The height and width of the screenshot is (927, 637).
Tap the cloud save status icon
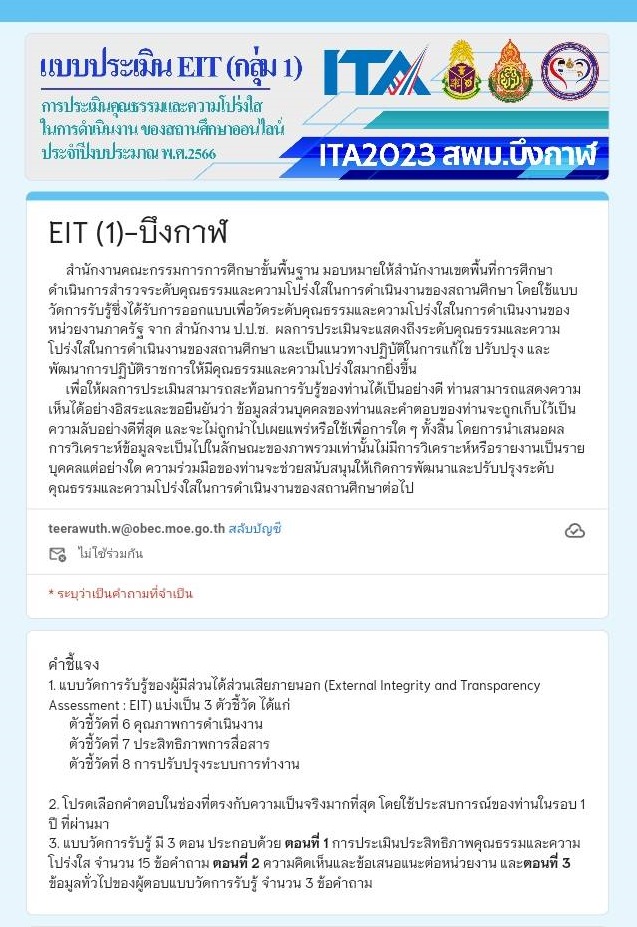pos(575,531)
